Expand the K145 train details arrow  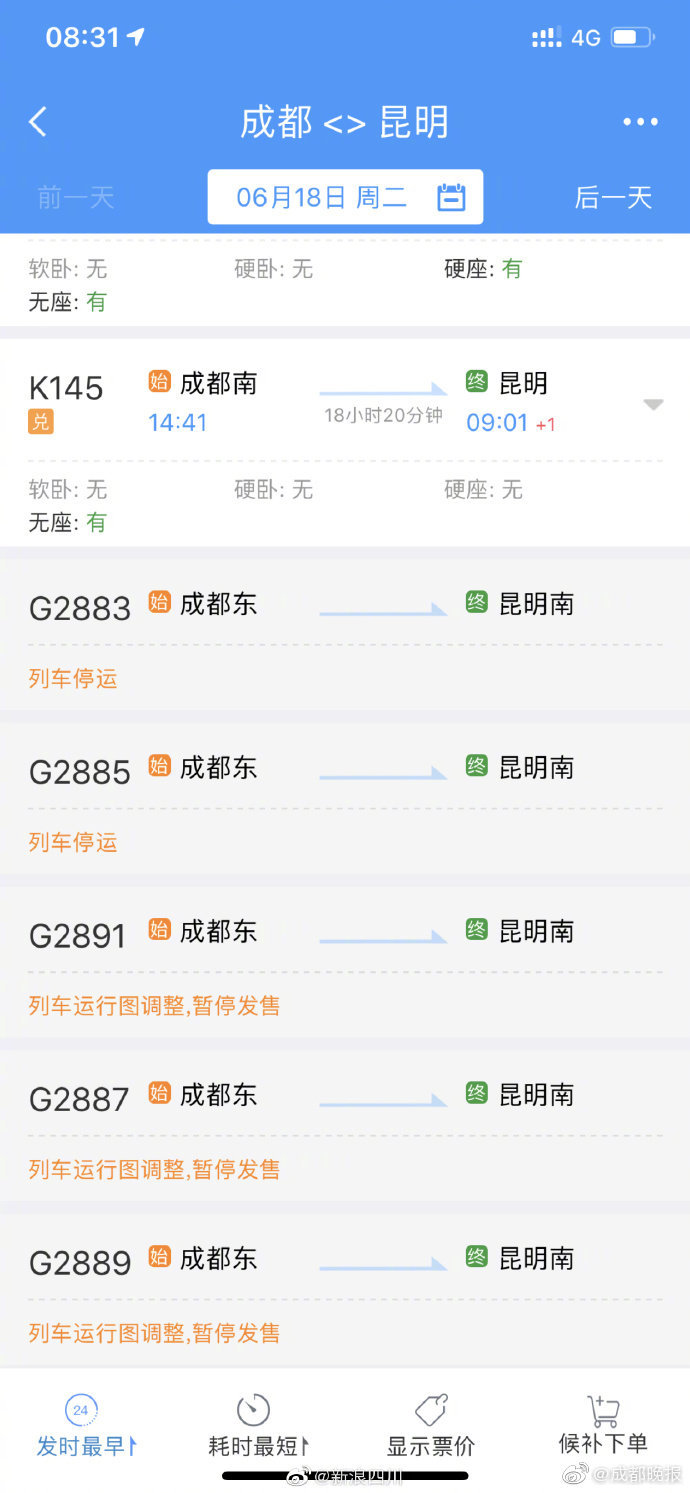[x=653, y=405]
